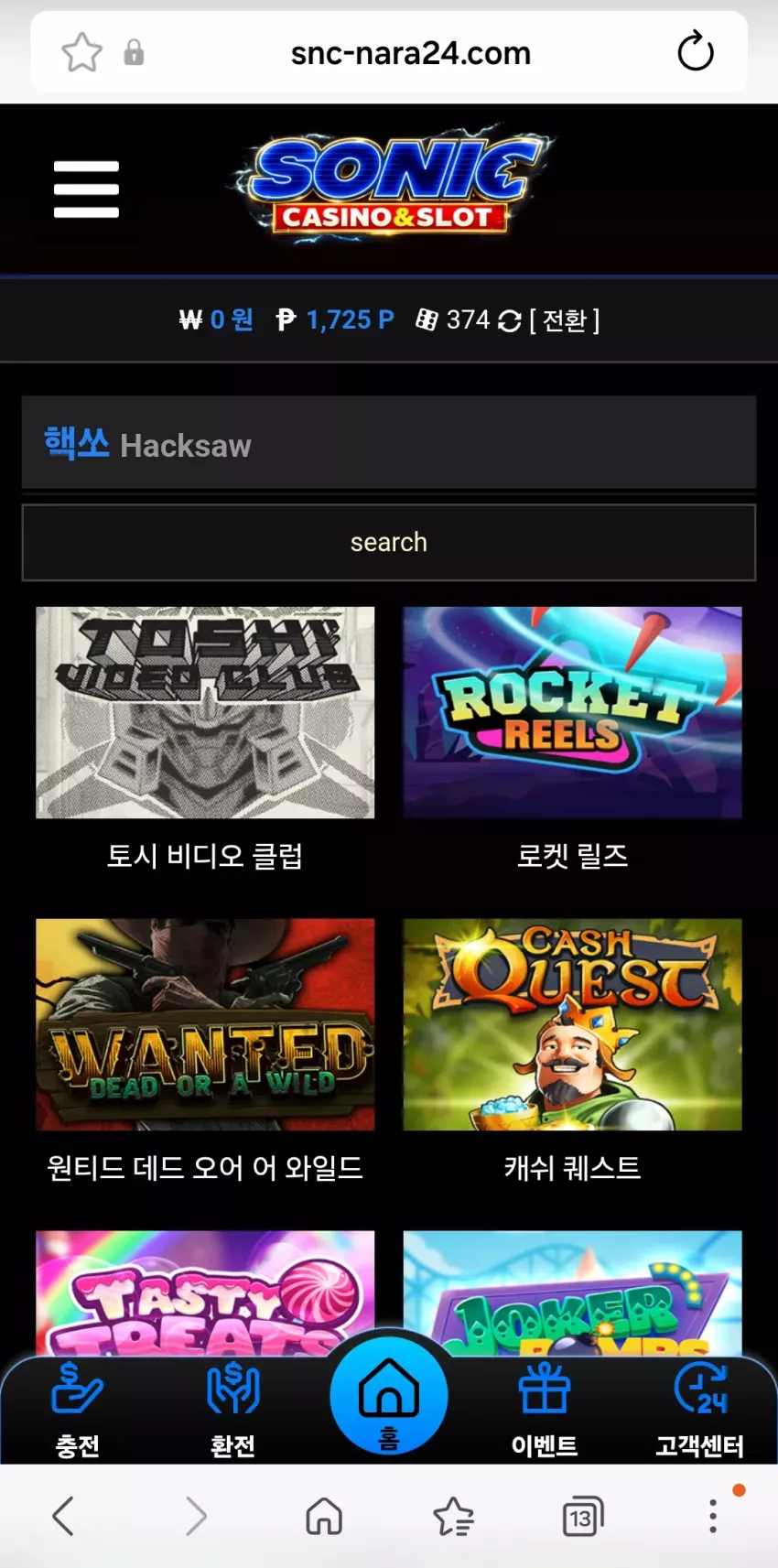
Task: Open the SONIC Casino & Slot logo home link
Action: (x=391, y=186)
